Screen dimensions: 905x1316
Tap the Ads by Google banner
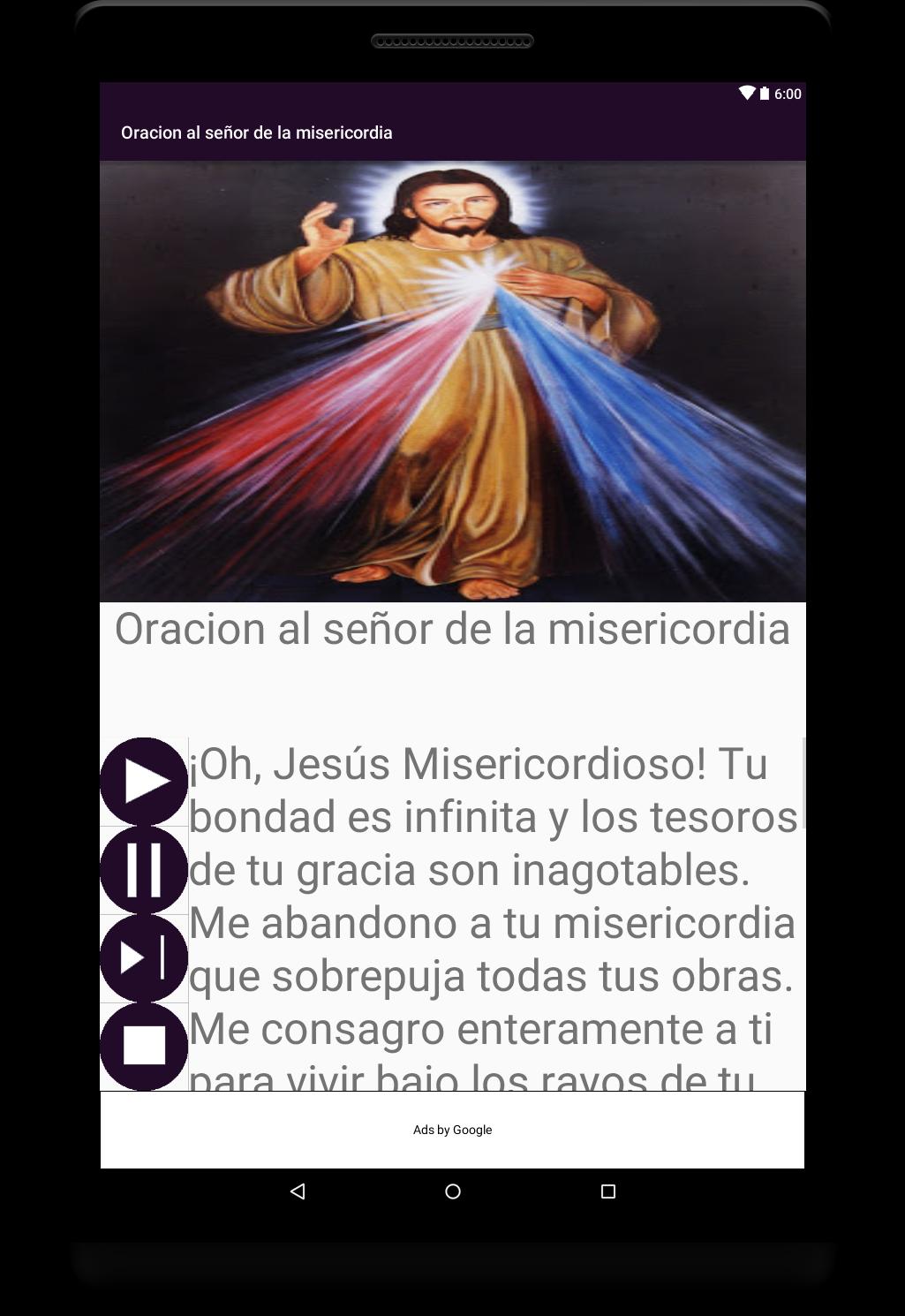[452, 1130]
